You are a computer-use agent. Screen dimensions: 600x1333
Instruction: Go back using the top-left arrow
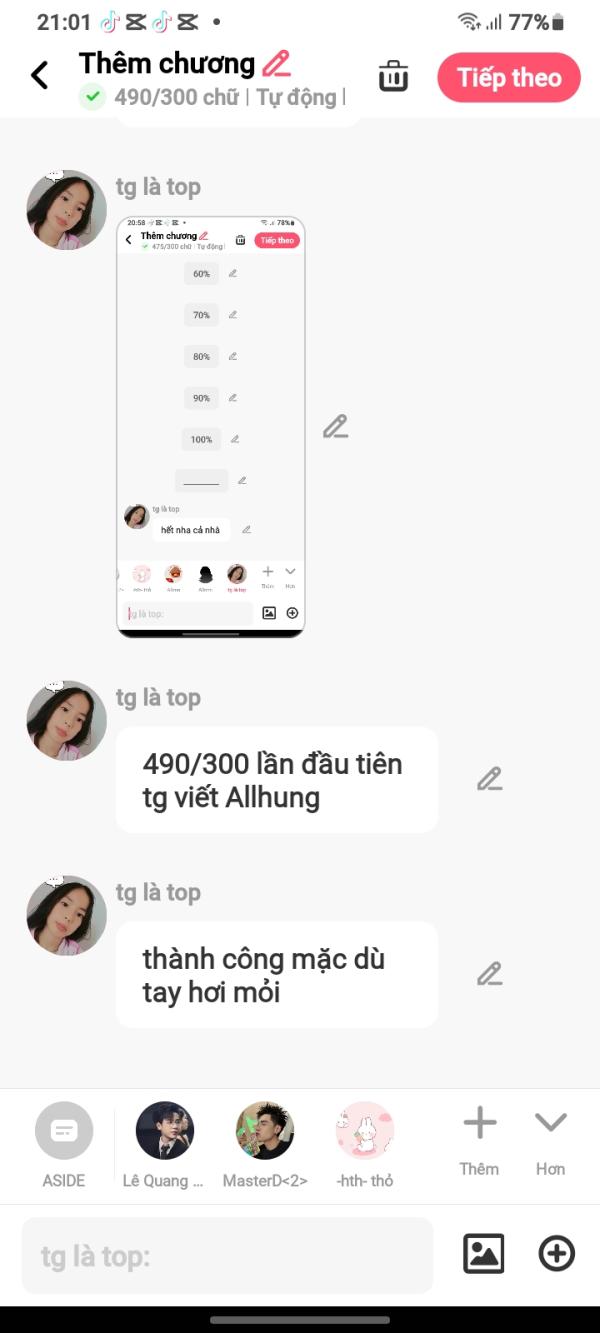[x=40, y=76]
